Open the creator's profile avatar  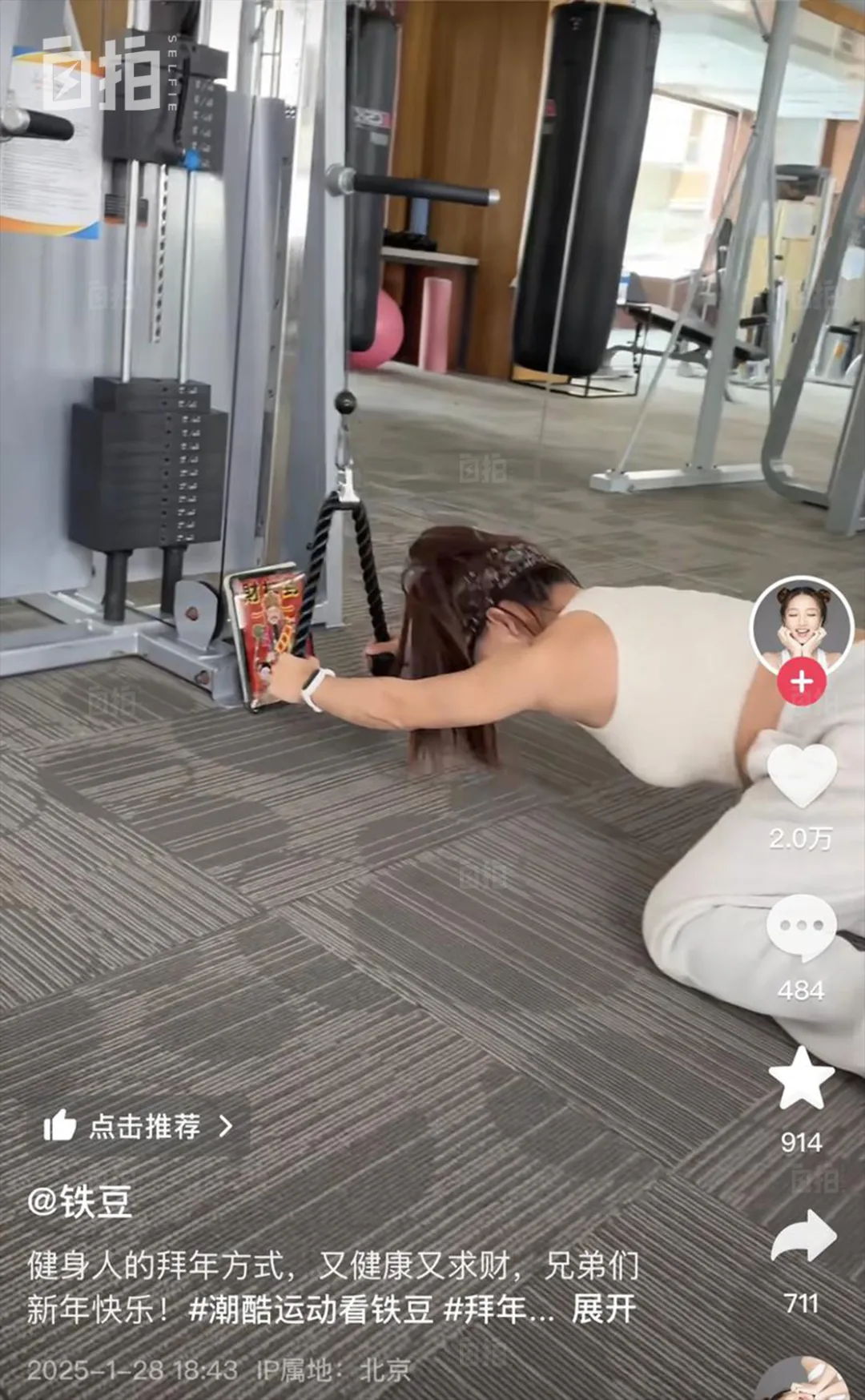pyautogui.click(x=802, y=627)
